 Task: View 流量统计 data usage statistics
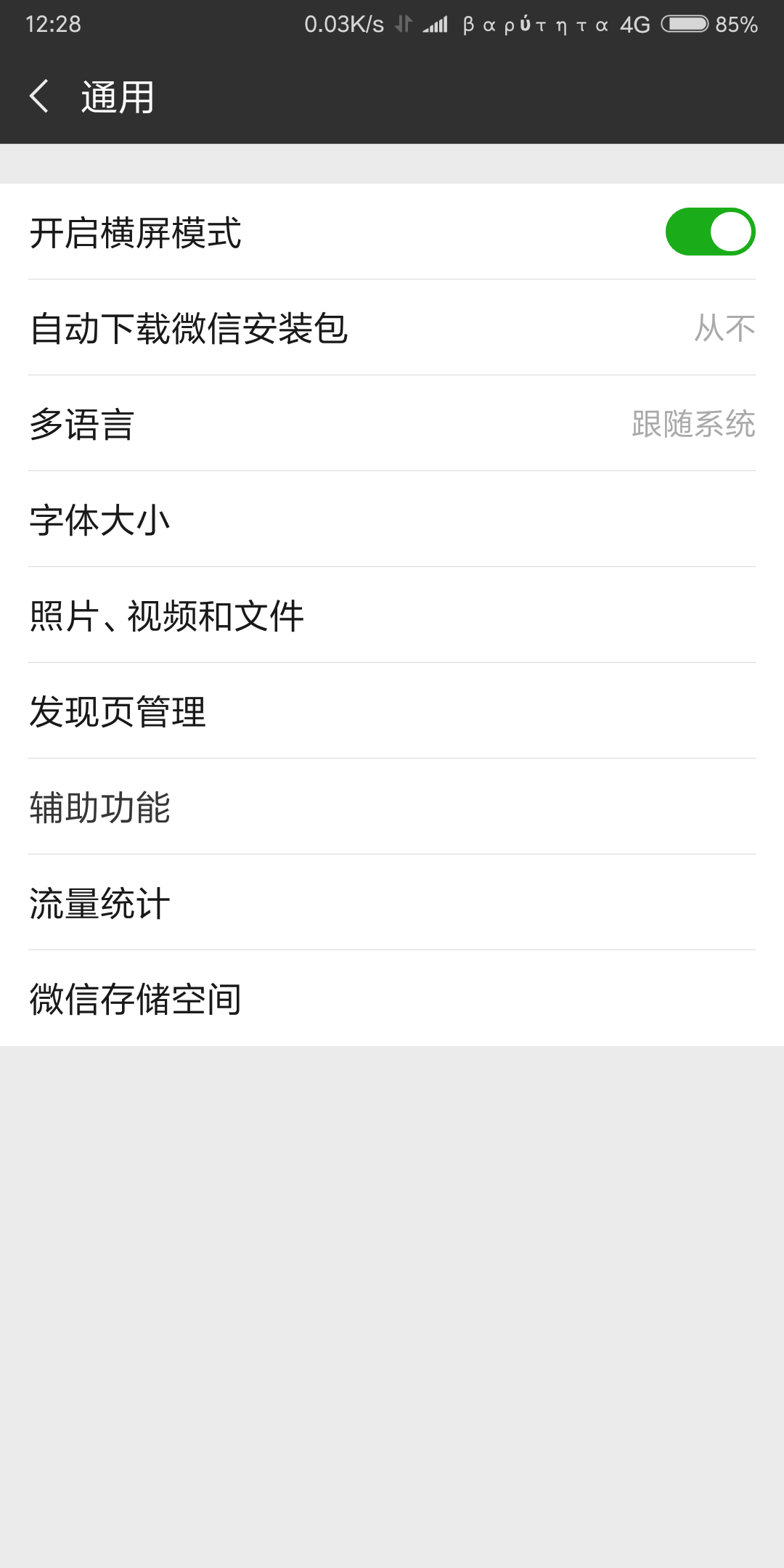point(392,904)
